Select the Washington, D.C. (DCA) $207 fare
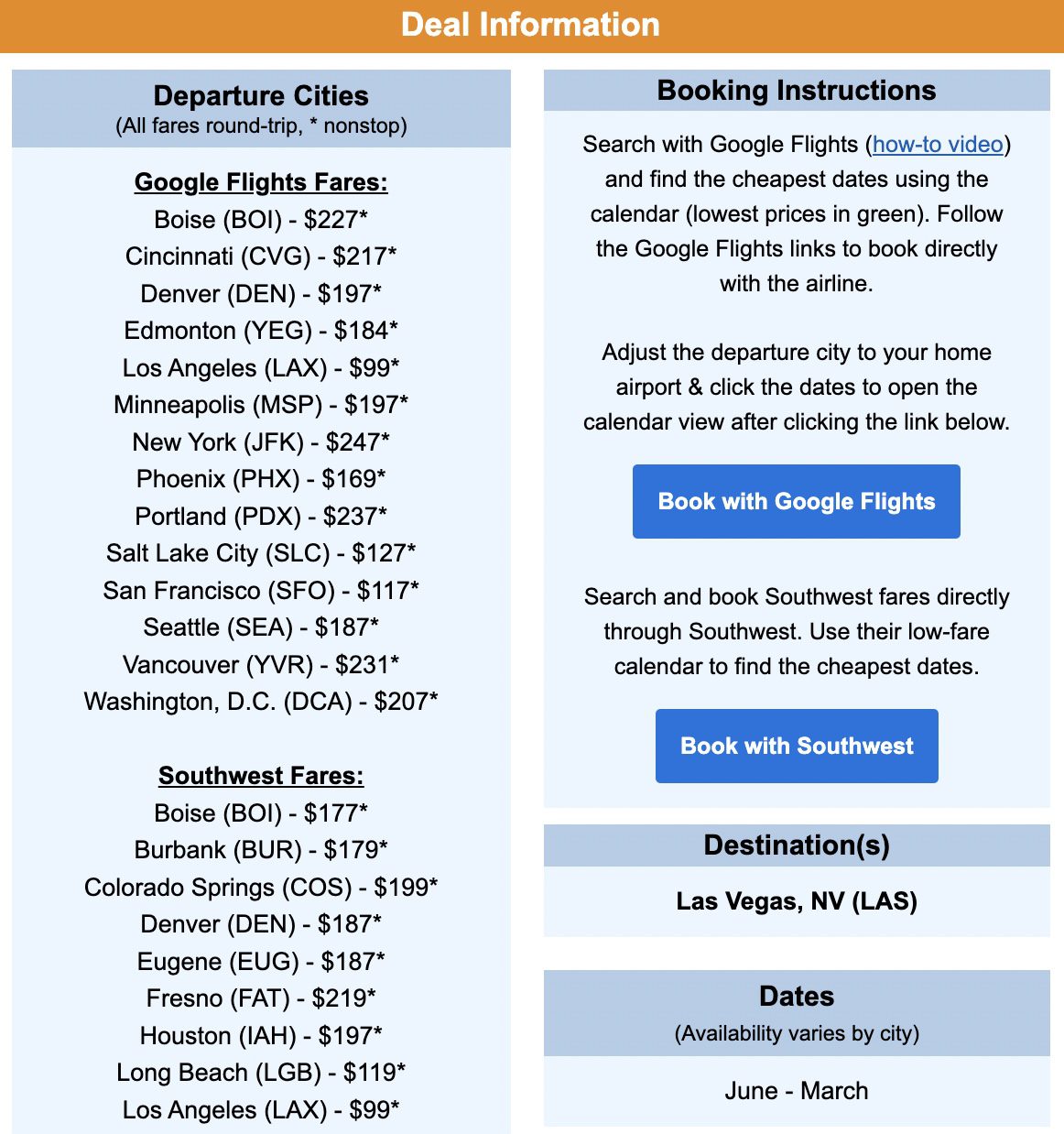Image resolution: width=1064 pixels, height=1134 pixels. click(260, 701)
